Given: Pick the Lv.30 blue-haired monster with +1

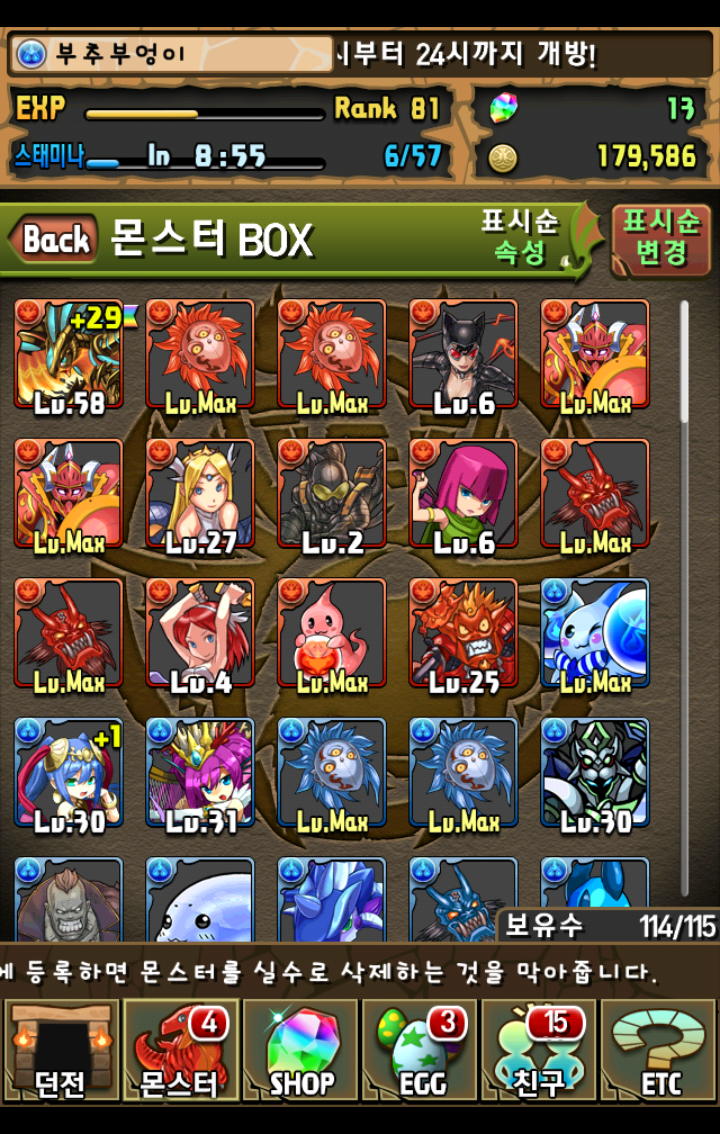Looking at the screenshot, I should point(68,775).
